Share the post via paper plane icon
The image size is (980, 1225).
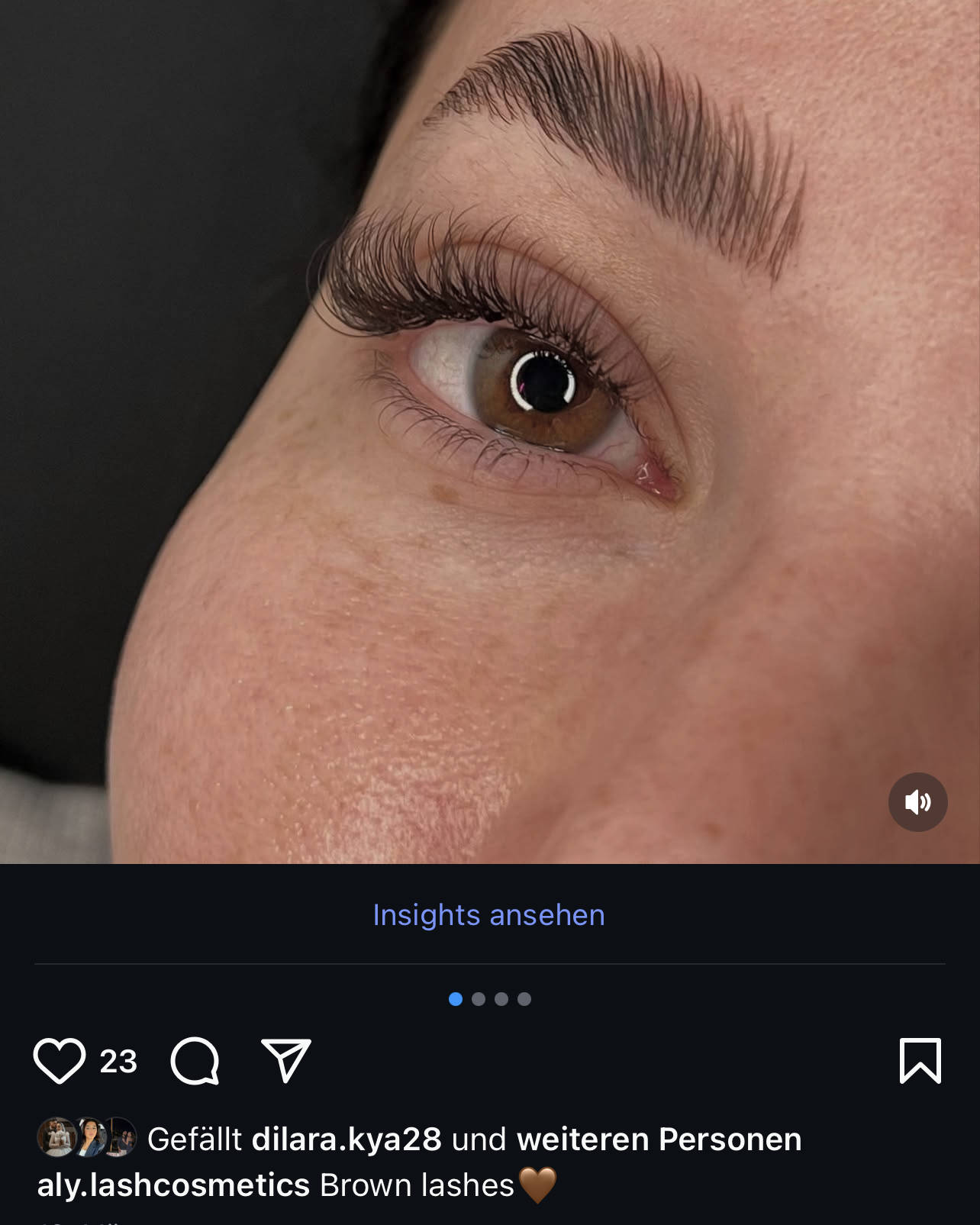pos(286,1060)
